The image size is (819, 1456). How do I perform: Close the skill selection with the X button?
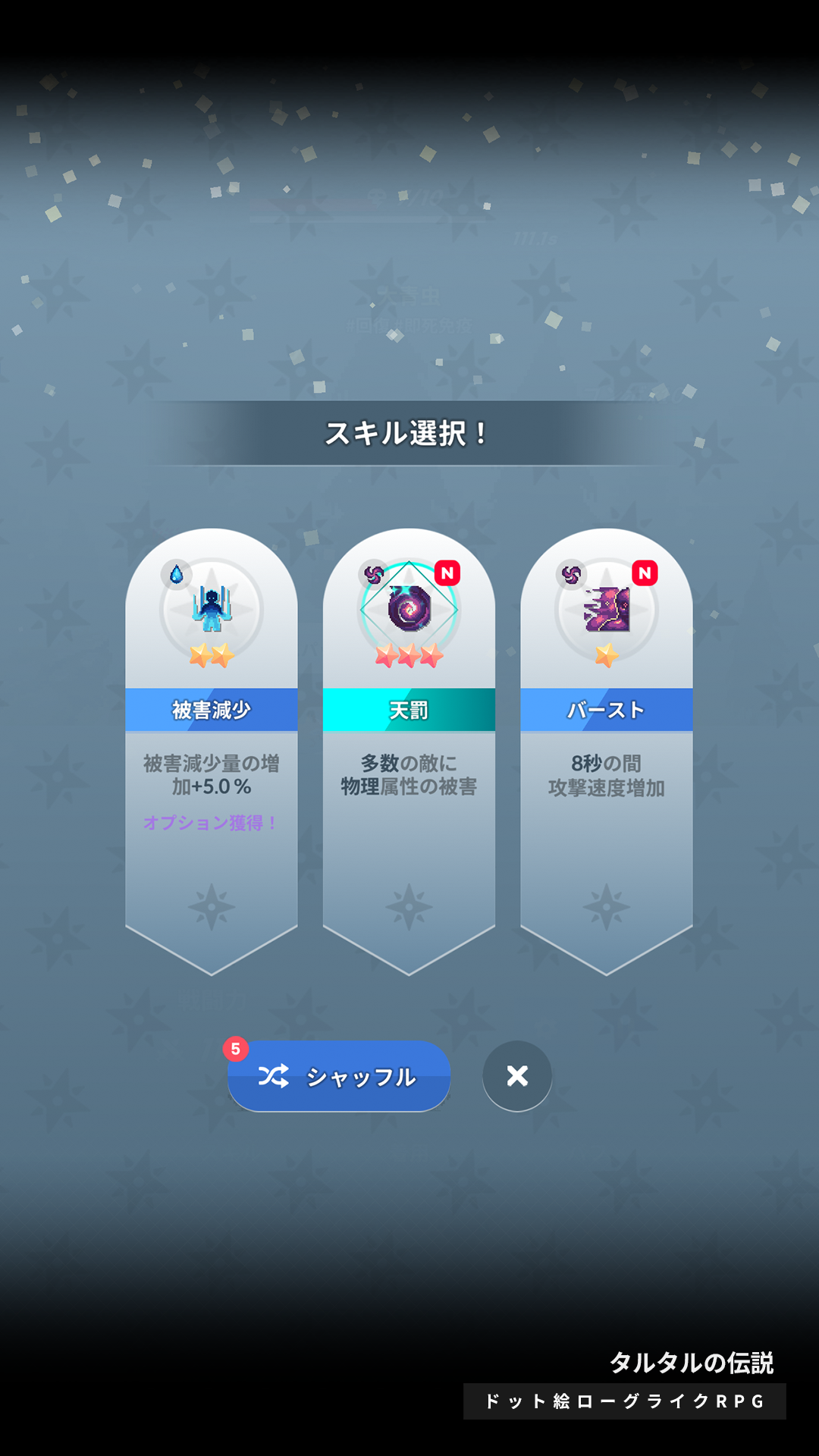[x=516, y=1076]
